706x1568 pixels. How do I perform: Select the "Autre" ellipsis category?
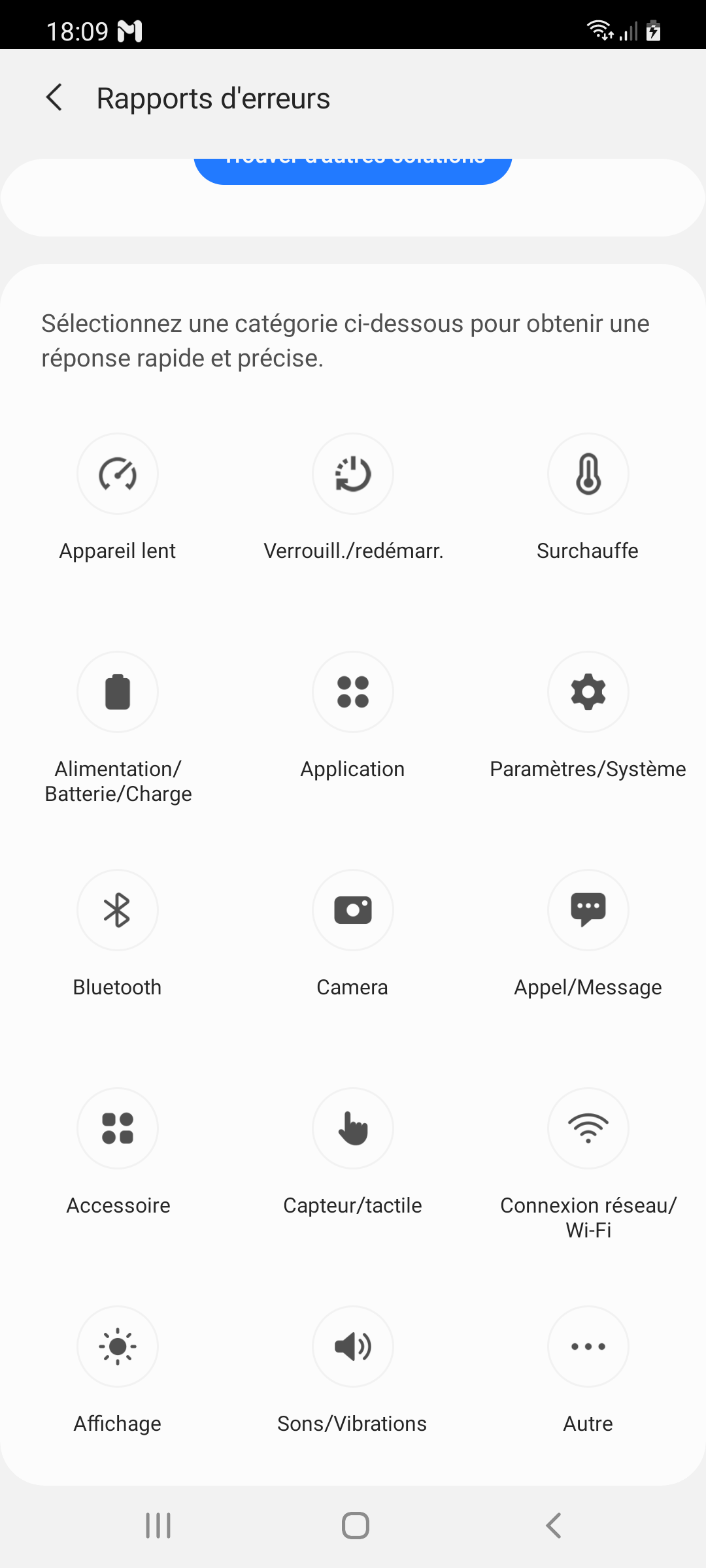click(x=588, y=1347)
